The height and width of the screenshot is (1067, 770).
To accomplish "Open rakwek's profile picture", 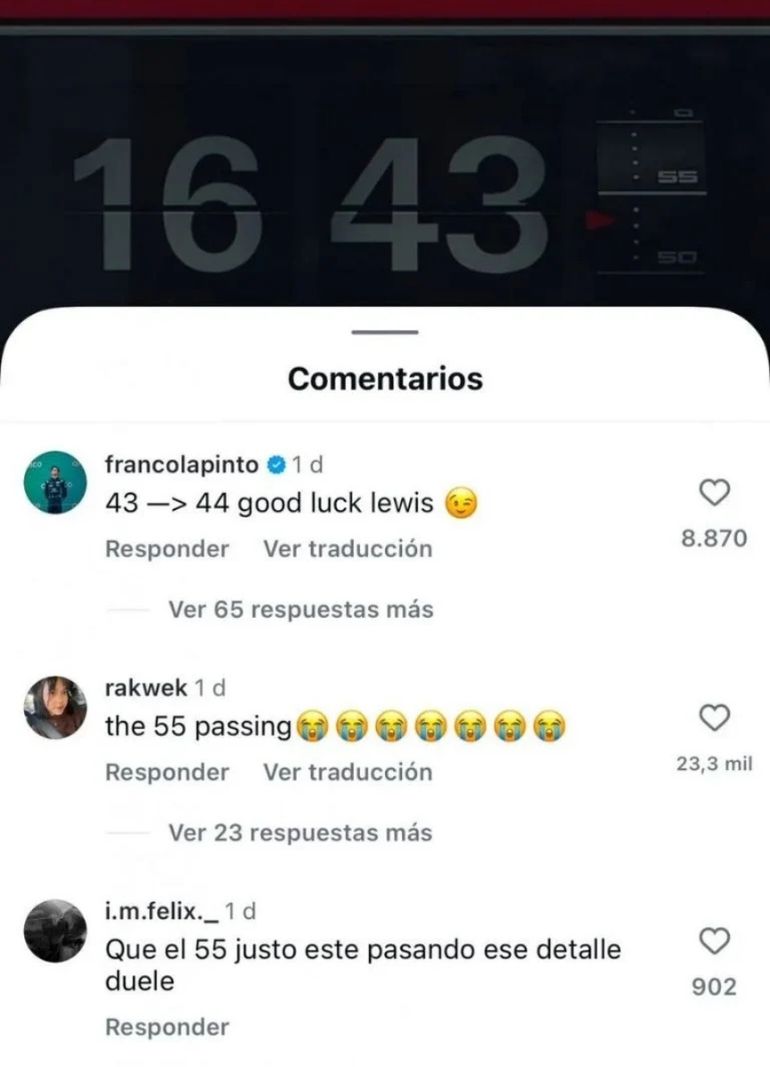I will coord(55,704).
